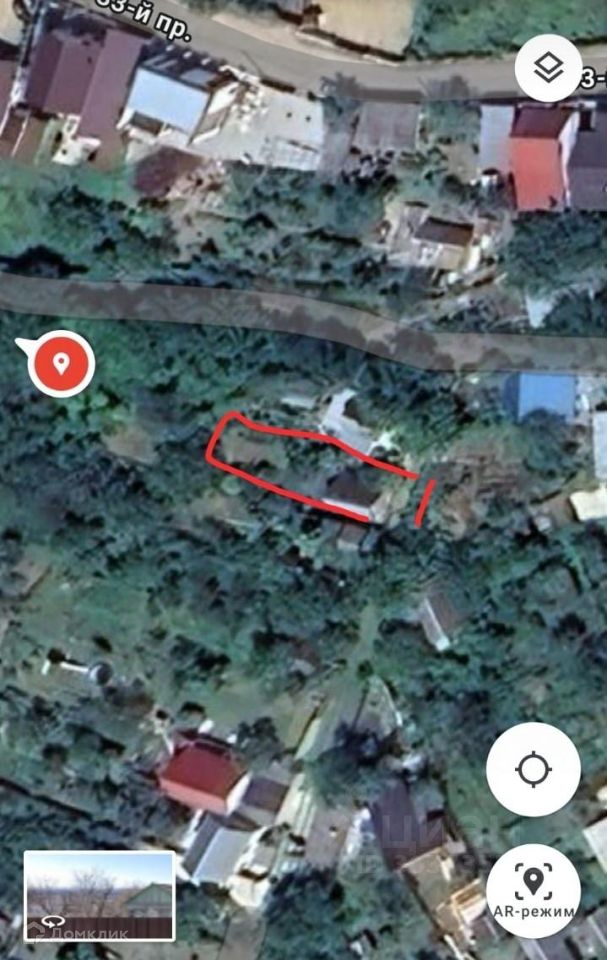Open the Street View preview thumbnail
Viewport: 607px width, 960px height.
pyautogui.click(x=99, y=896)
